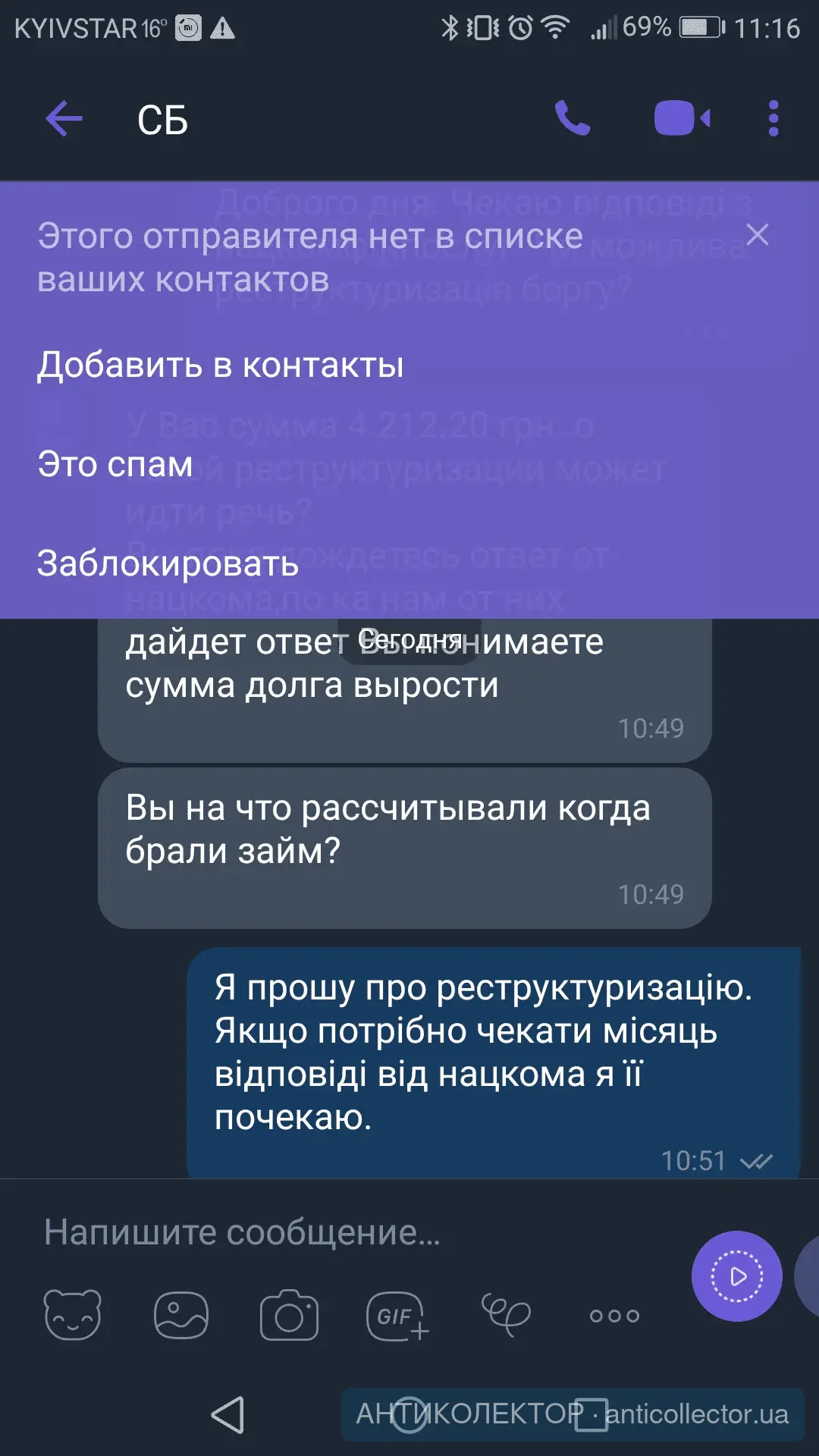Tap the system back button
This screenshot has width=819, height=1456.
point(227,1415)
